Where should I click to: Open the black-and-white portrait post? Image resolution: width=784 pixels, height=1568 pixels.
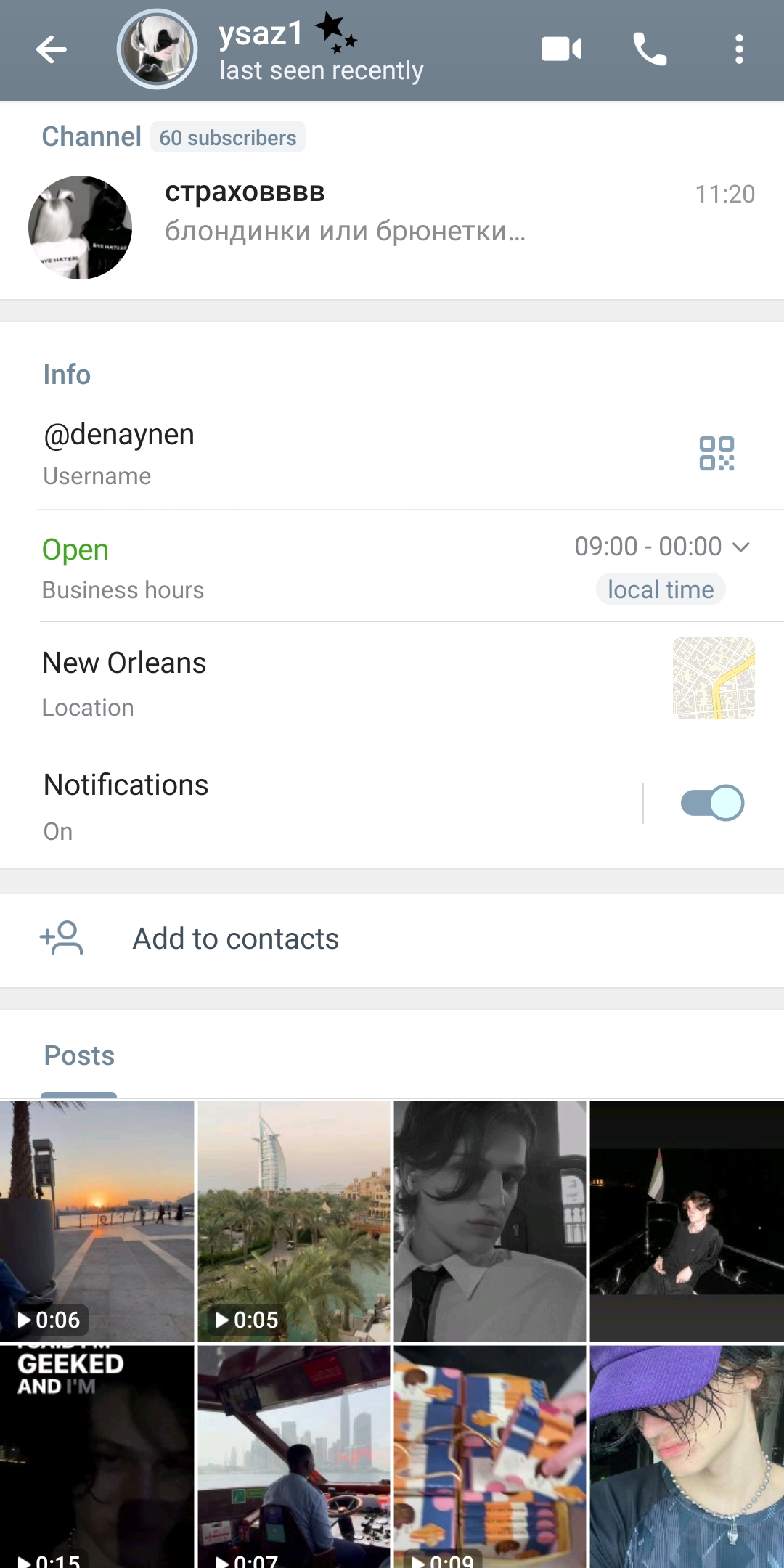coord(490,1221)
